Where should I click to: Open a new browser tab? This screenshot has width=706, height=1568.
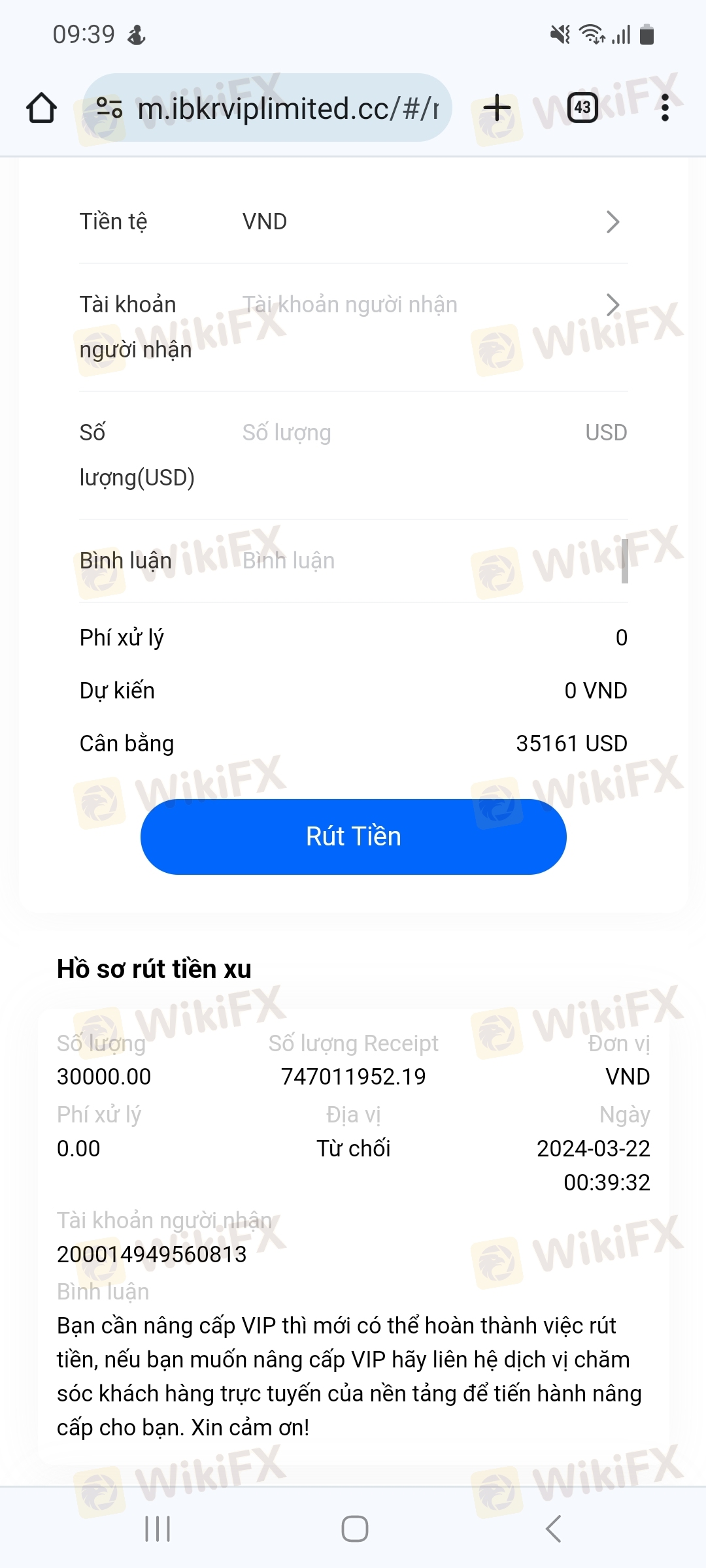point(497,108)
